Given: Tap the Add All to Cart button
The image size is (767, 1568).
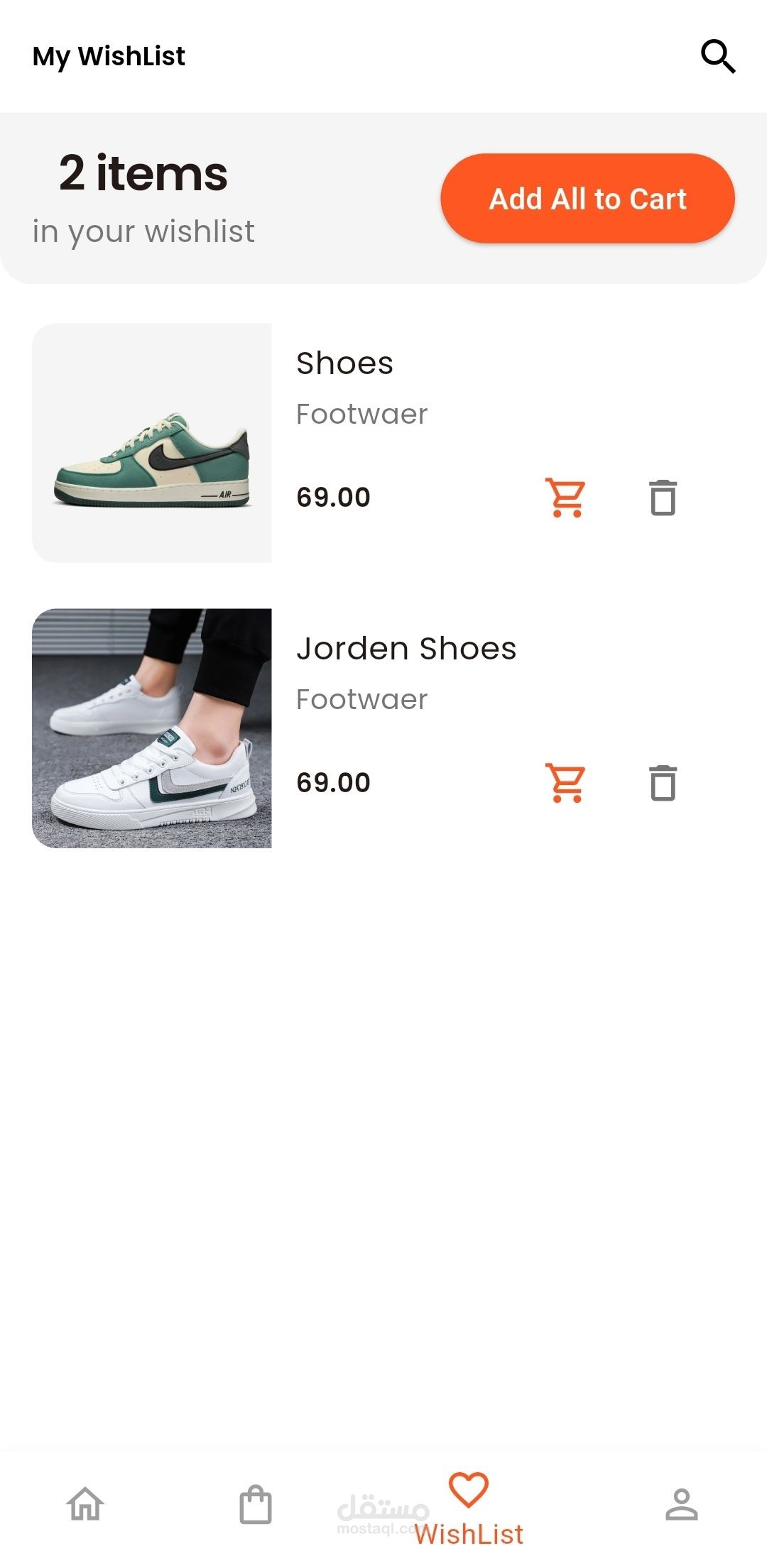Looking at the screenshot, I should tap(587, 199).
